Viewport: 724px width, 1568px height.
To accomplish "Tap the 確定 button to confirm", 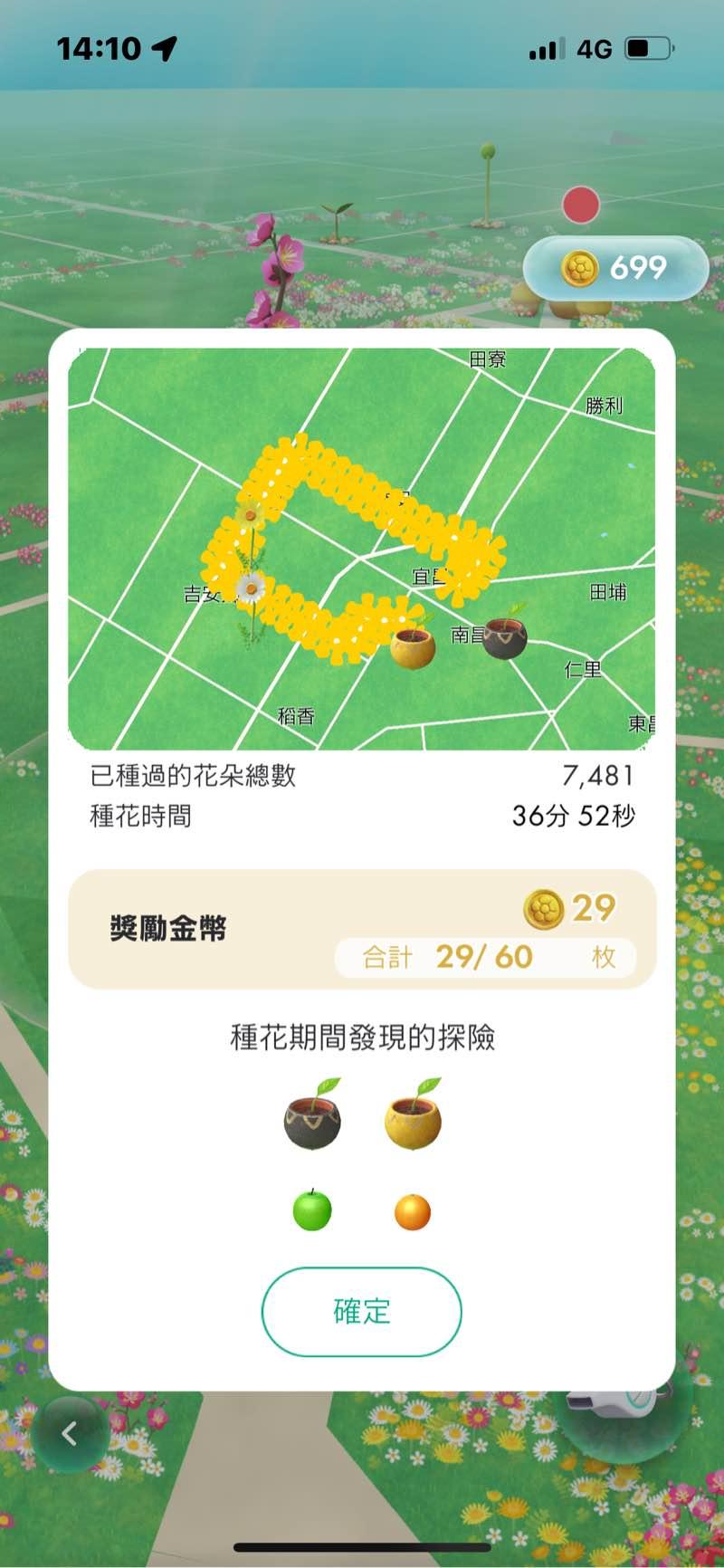I will tap(361, 1311).
